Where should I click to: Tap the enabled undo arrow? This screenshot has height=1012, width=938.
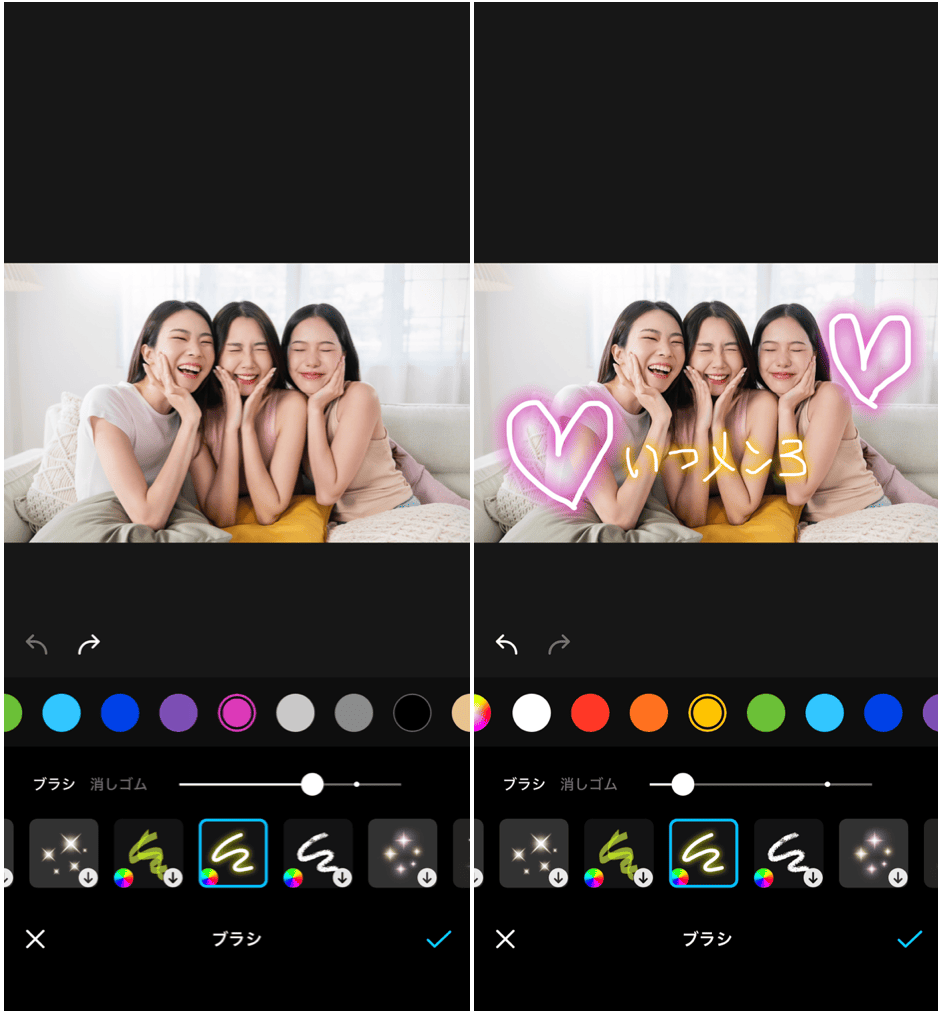click(507, 645)
